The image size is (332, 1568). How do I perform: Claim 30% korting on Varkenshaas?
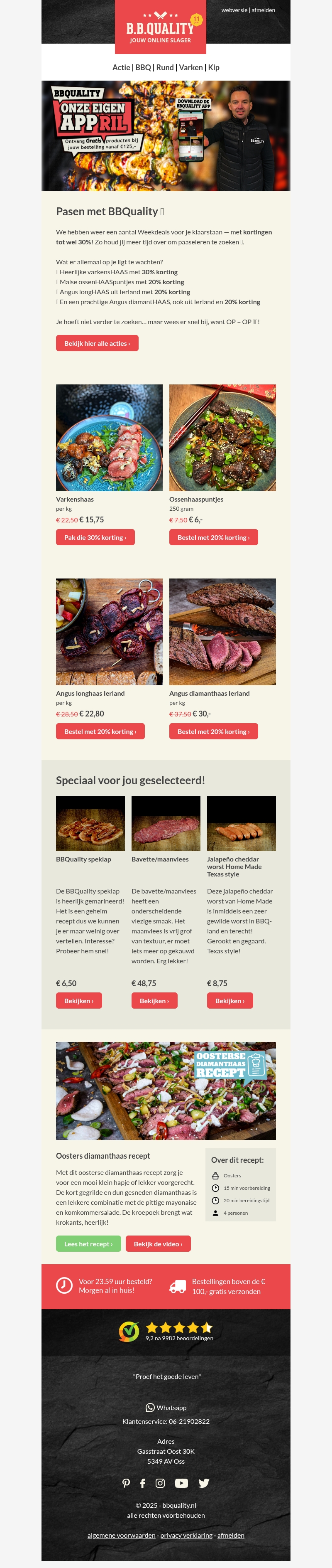95,537
